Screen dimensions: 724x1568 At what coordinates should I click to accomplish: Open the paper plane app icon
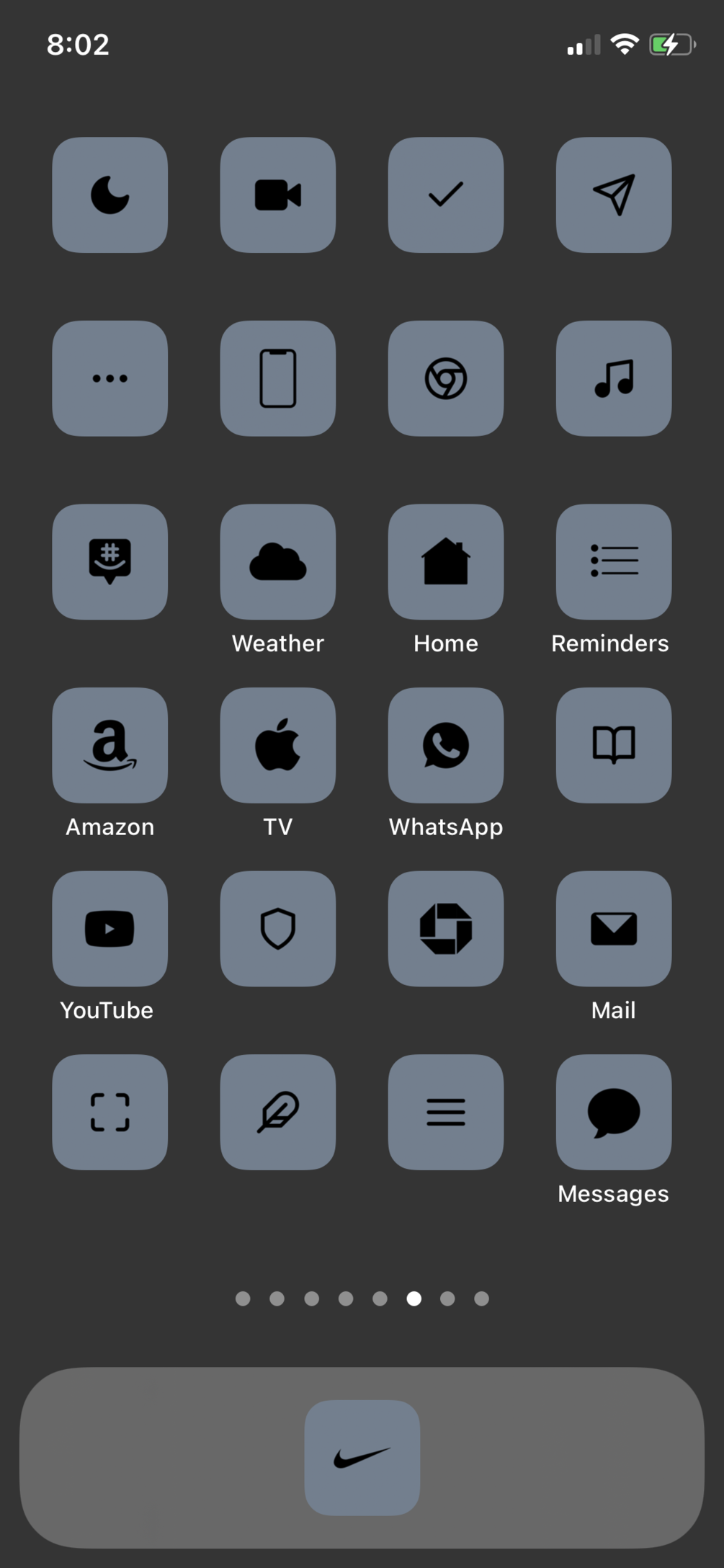(x=613, y=195)
